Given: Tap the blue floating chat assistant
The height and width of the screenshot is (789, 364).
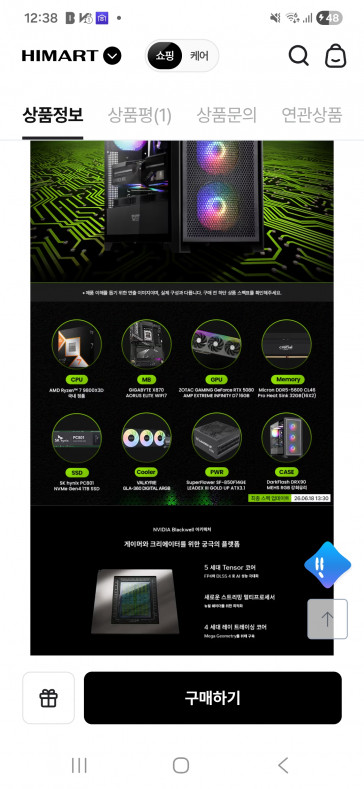Looking at the screenshot, I should click(x=328, y=565).
